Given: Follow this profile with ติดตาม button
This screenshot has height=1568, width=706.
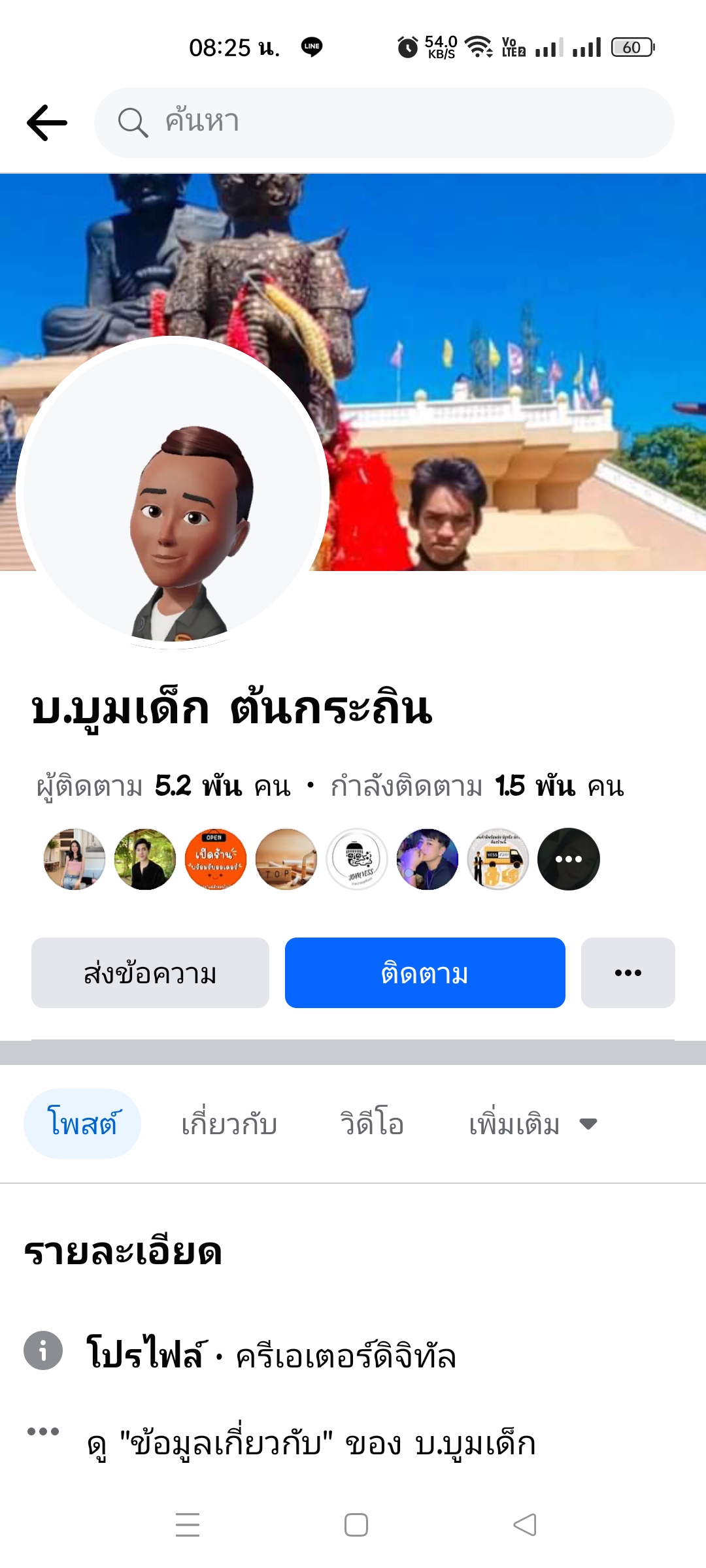Looking at the screenshot, I should (x=425, y=973).
